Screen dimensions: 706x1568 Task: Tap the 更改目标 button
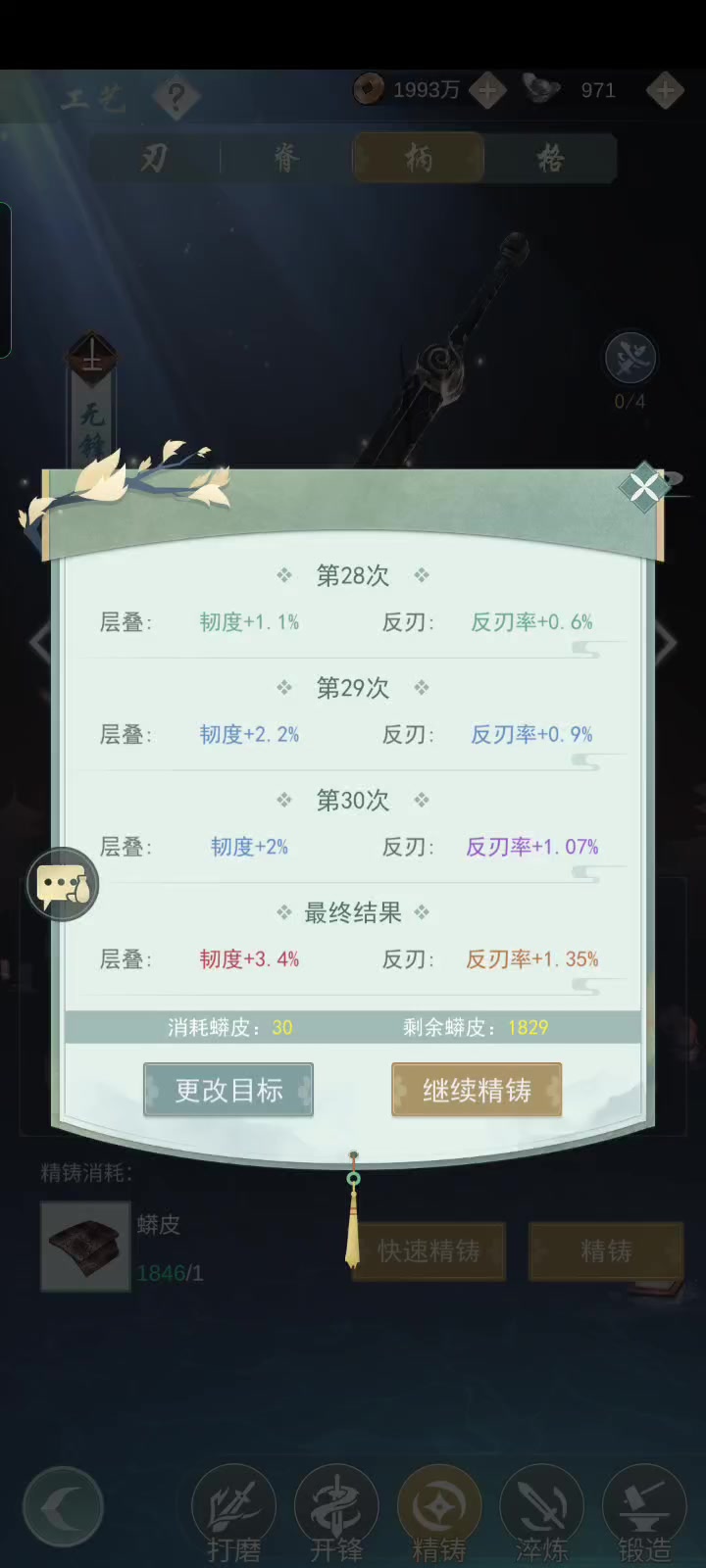point(228,1090)
